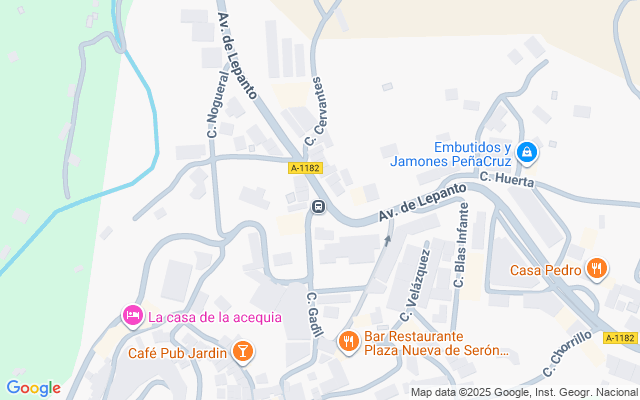Open the Google logo link

(x=33, y=388)
